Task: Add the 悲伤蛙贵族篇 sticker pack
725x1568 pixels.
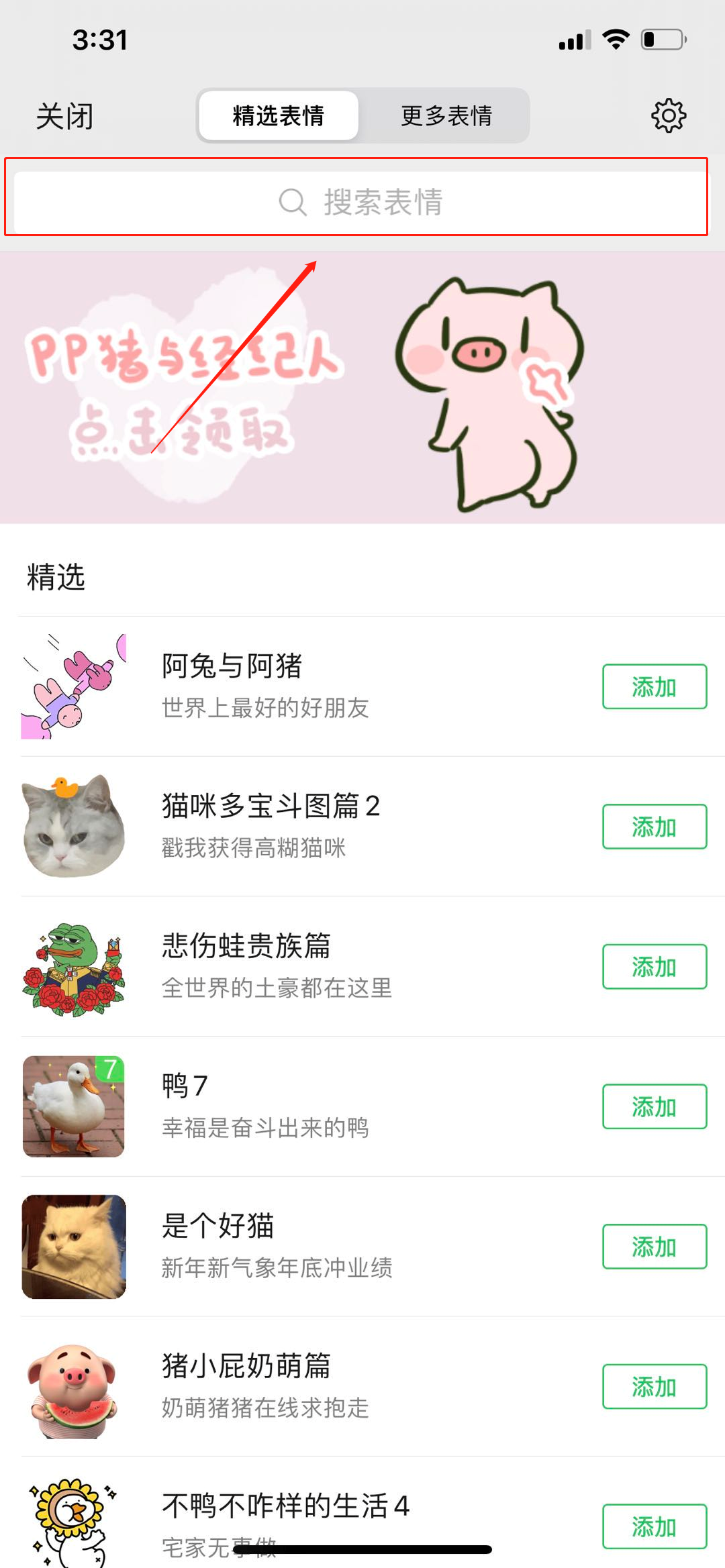Action: [x=654, y=967]
